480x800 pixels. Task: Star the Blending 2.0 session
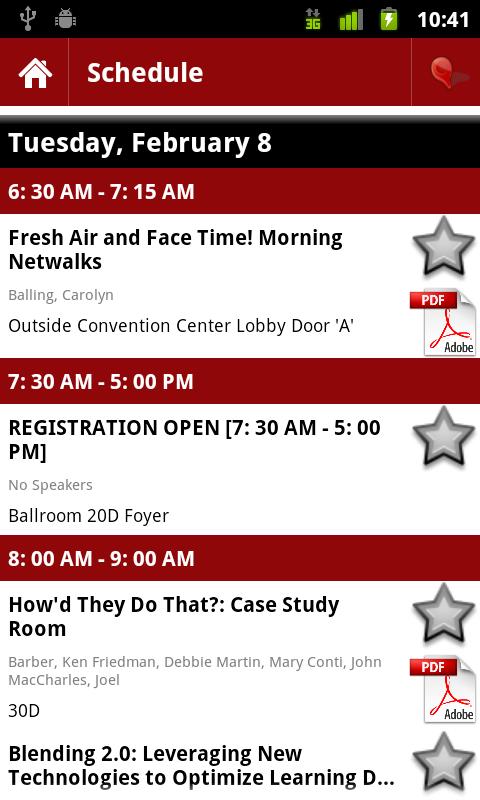coord(443,763)
